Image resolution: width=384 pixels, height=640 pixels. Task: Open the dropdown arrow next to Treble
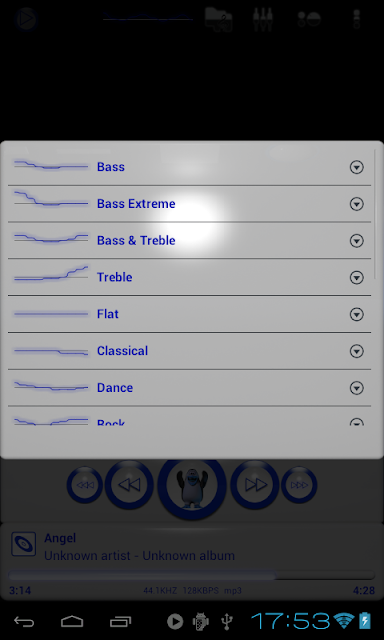(x=357, y=278)
